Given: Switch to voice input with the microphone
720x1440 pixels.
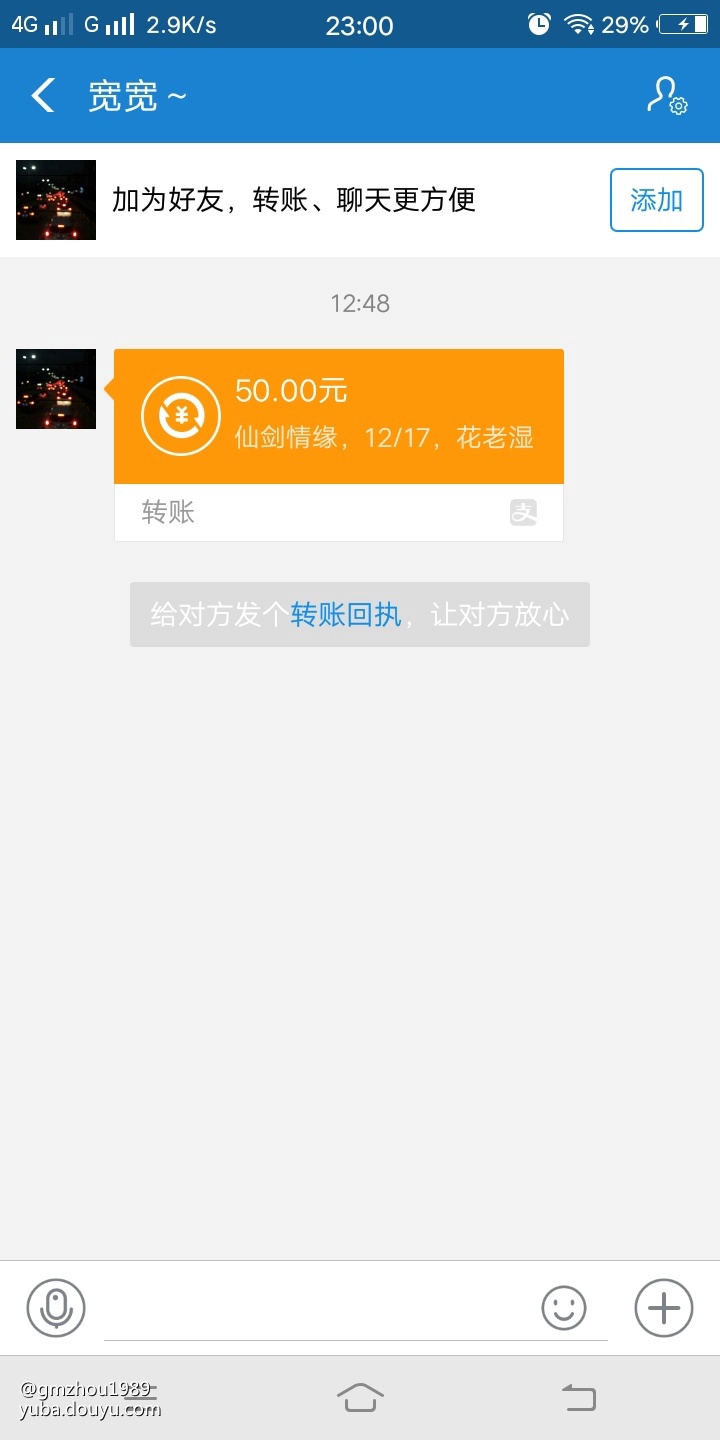Looking at the screenshot, I should (x=56, y=1307).
